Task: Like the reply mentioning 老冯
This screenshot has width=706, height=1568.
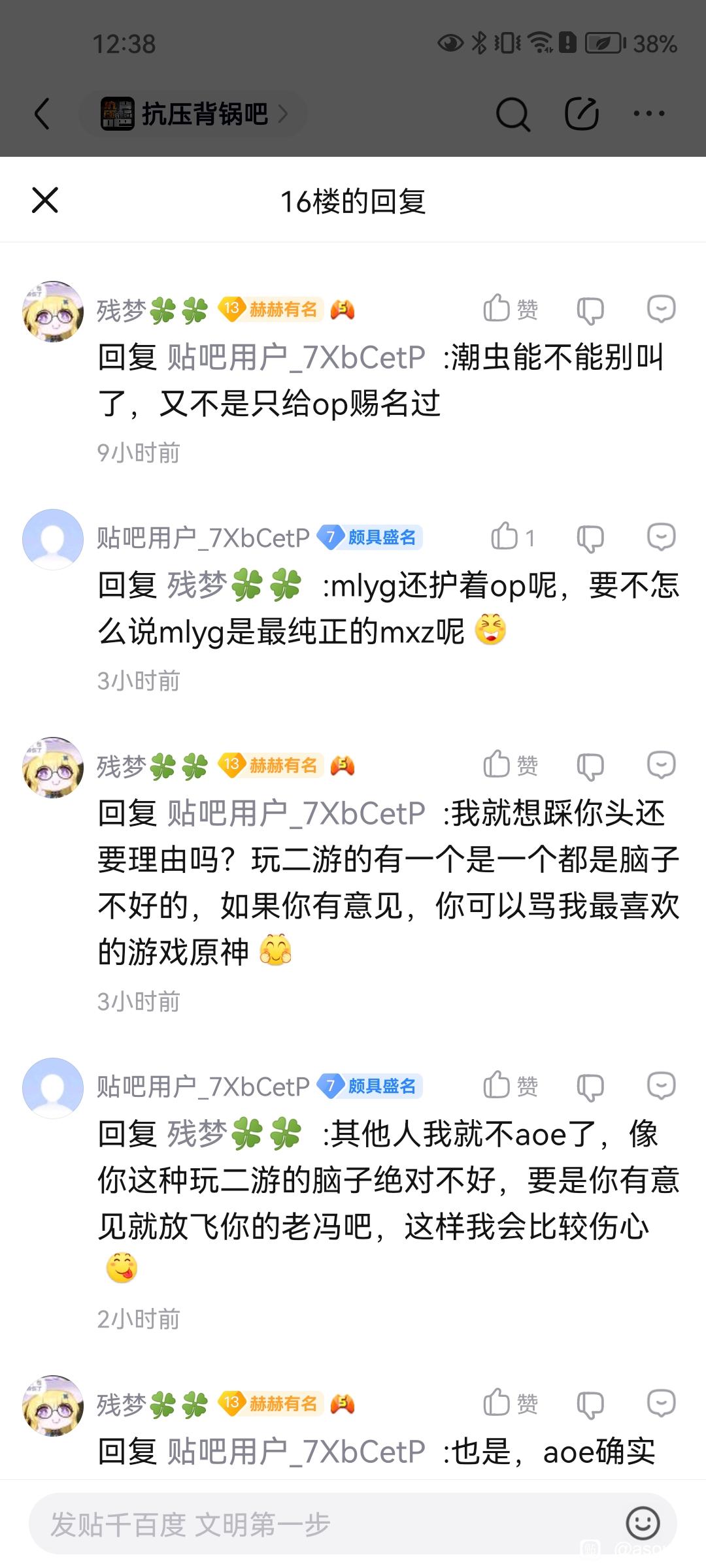Action: [x=510, y=1085]
